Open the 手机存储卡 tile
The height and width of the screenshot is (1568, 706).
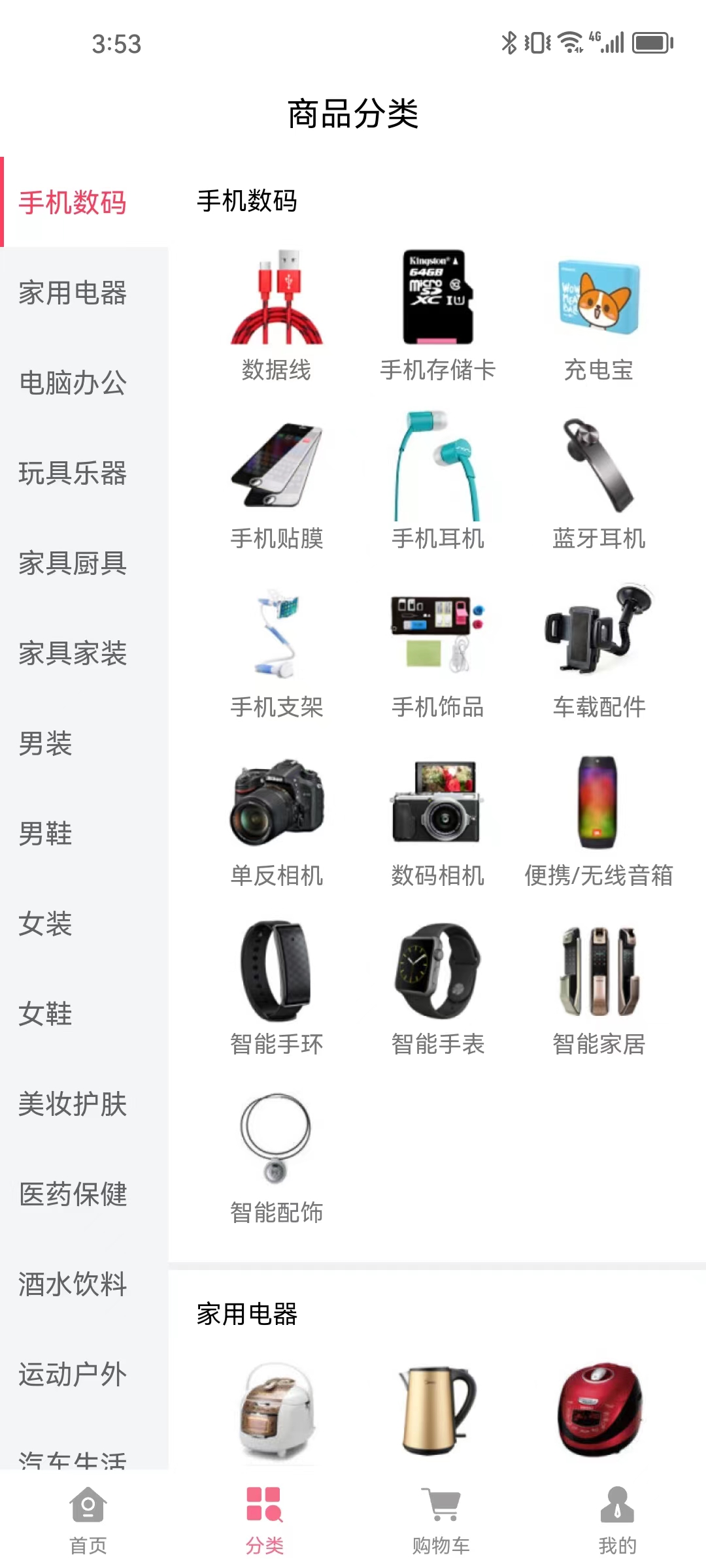coord(437,315)
